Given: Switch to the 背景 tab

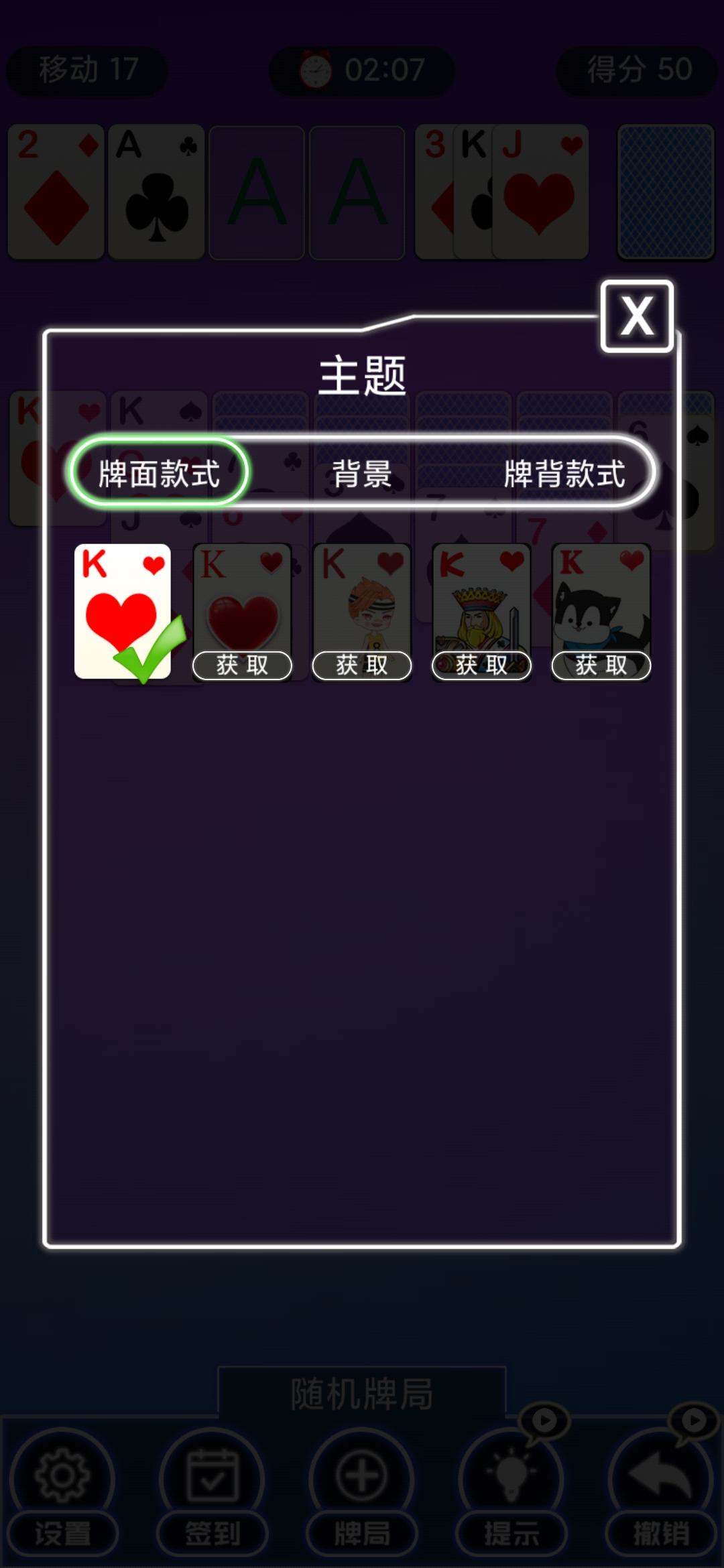Looking at the screenshot, I should 362,474.
